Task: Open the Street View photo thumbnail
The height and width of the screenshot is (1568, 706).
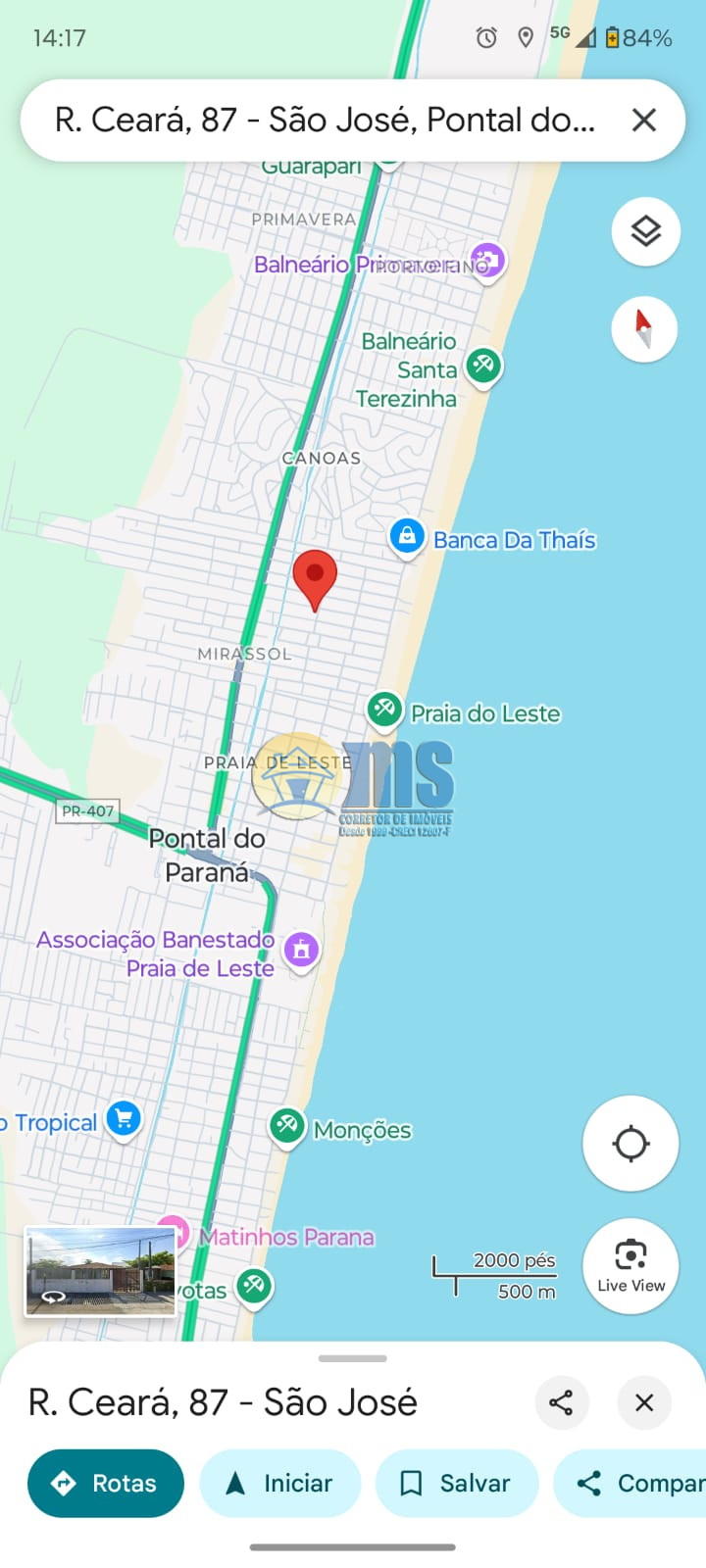Action: pyautogui.click(x=100, y=1271)
